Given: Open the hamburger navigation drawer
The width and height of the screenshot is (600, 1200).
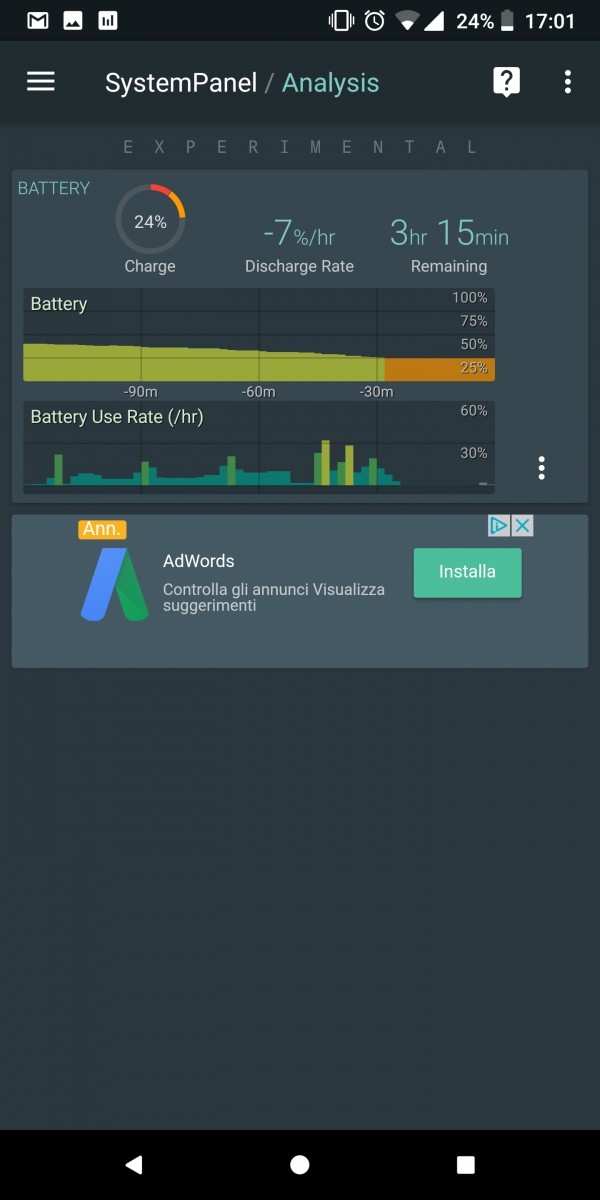Looking at the screenshot, I should (41, 82).
